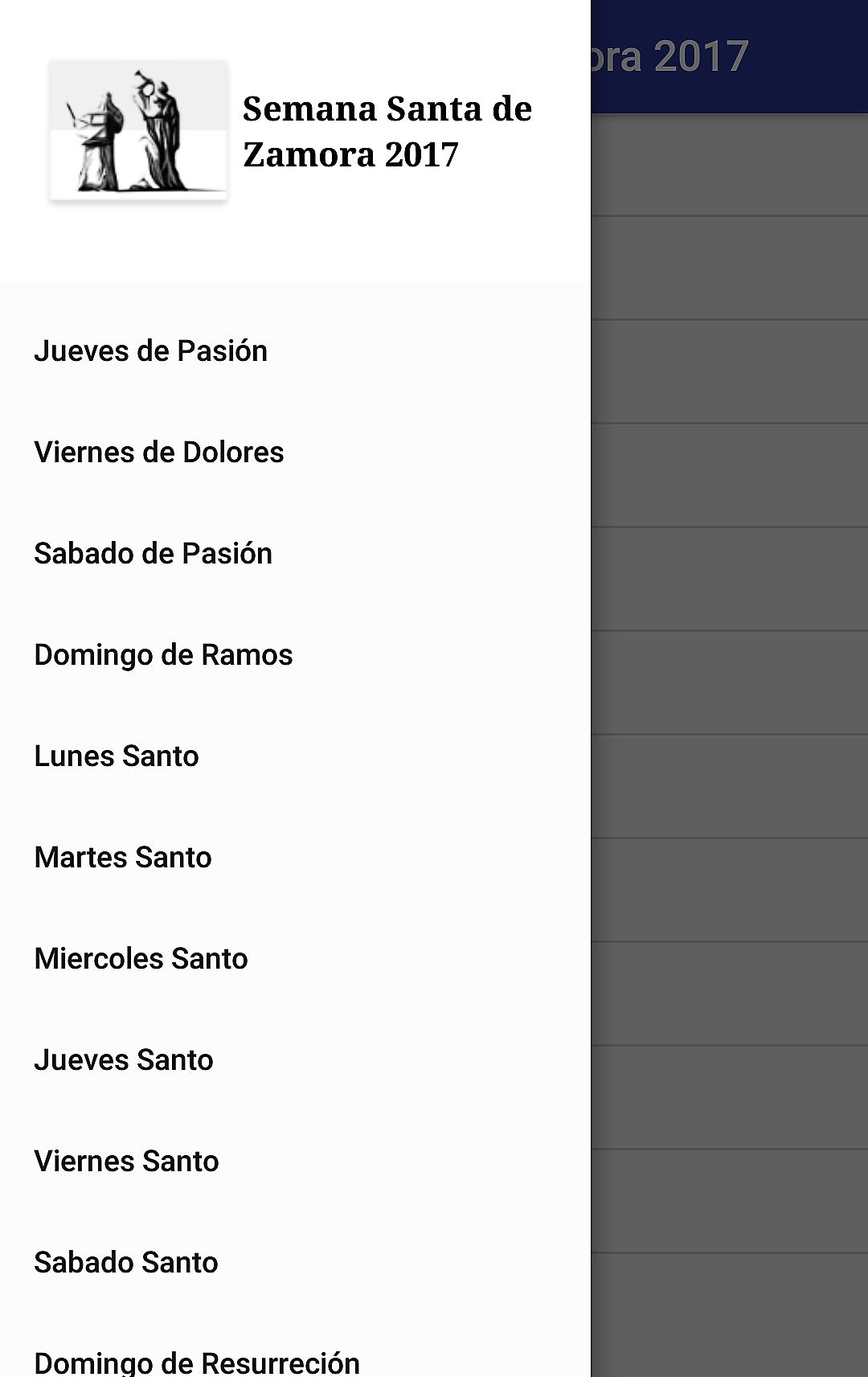Select Viernes de Dolores from the drawer
This screenshot has height=1377, width=868.
pos(159,452)
